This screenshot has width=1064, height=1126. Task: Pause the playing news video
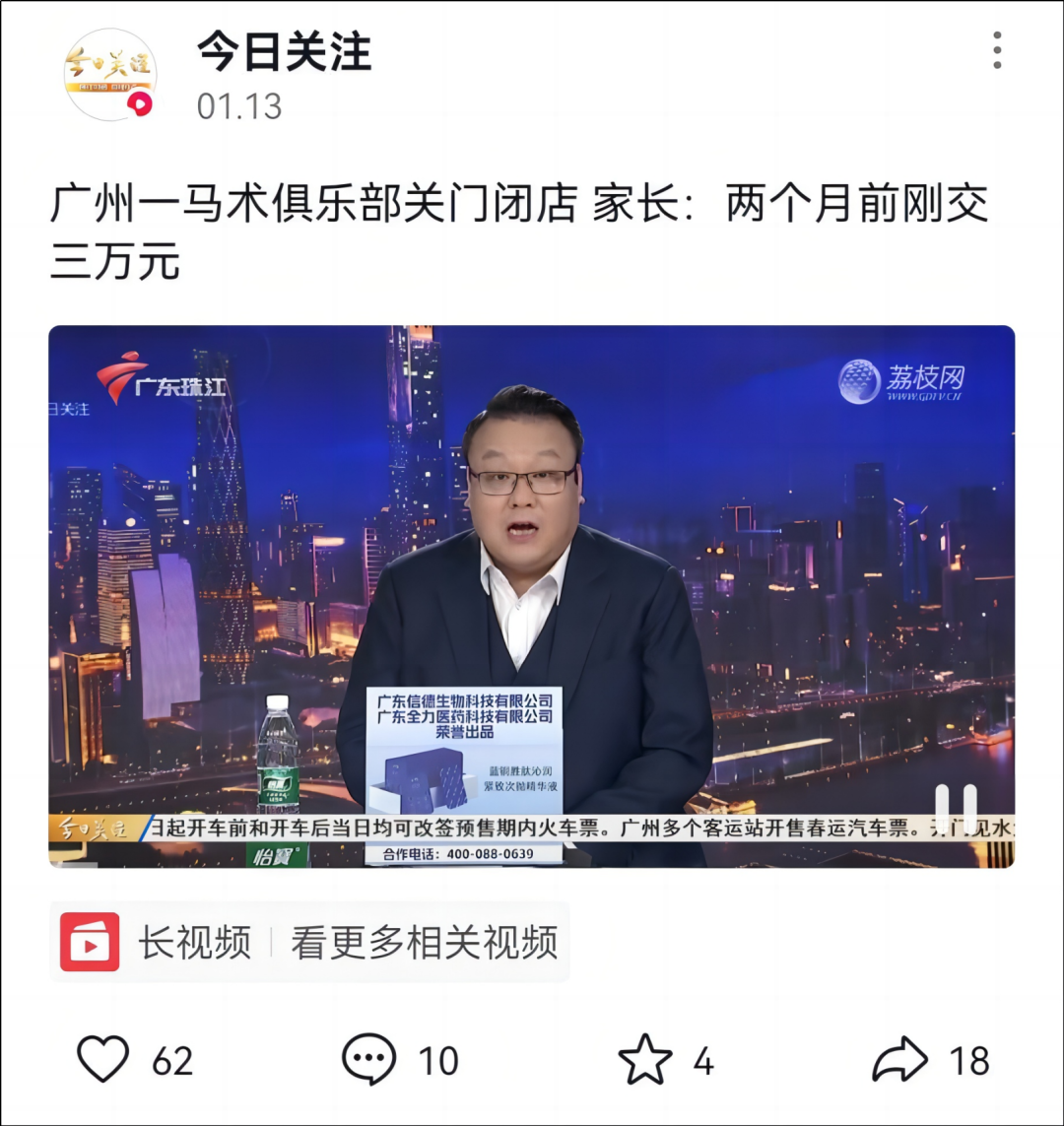955,809
